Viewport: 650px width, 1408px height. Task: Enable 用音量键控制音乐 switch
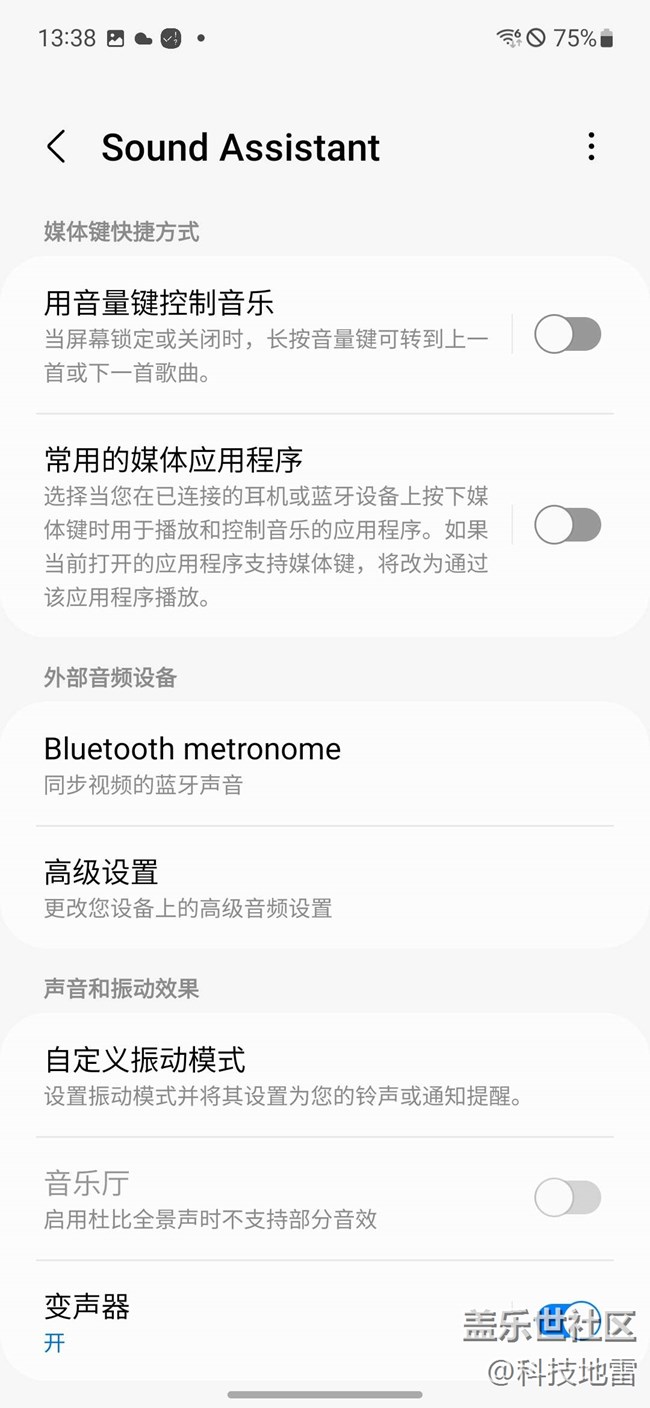(567, 334)
